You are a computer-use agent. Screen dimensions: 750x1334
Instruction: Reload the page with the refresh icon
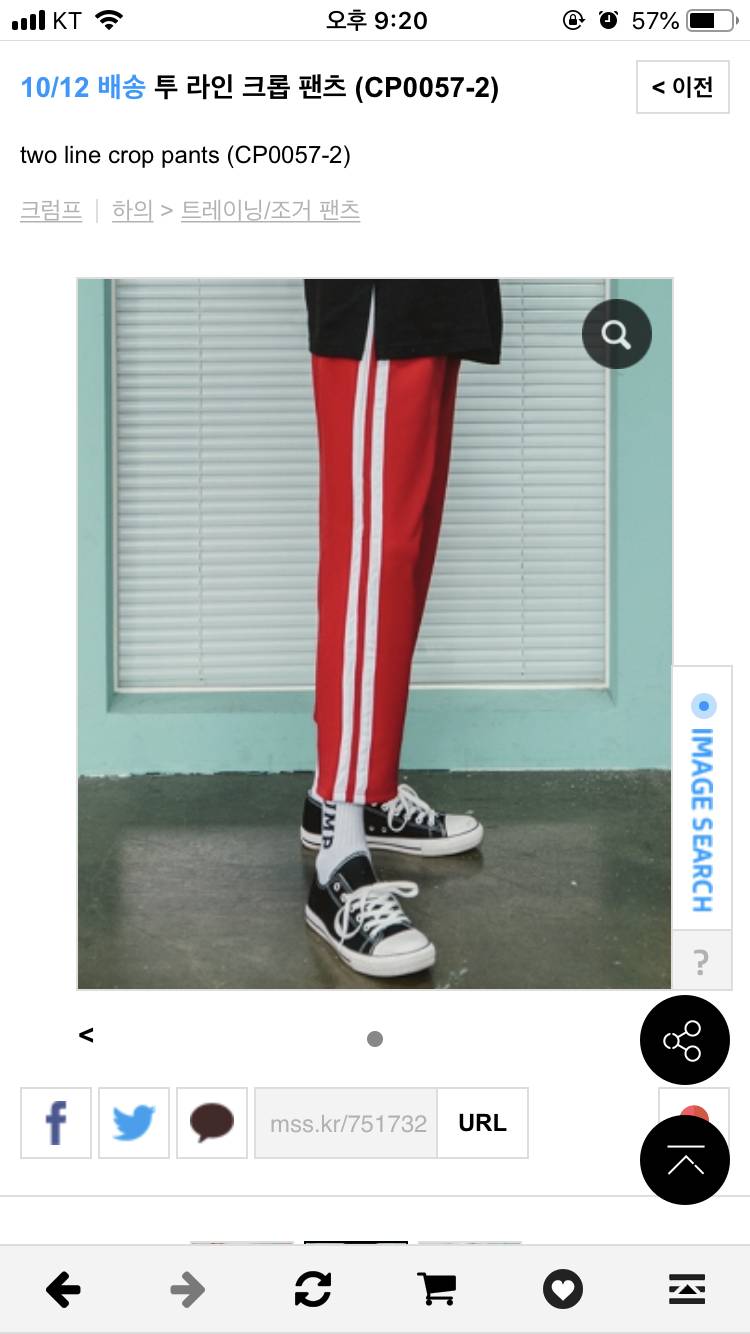click(x=313, y=1289)
